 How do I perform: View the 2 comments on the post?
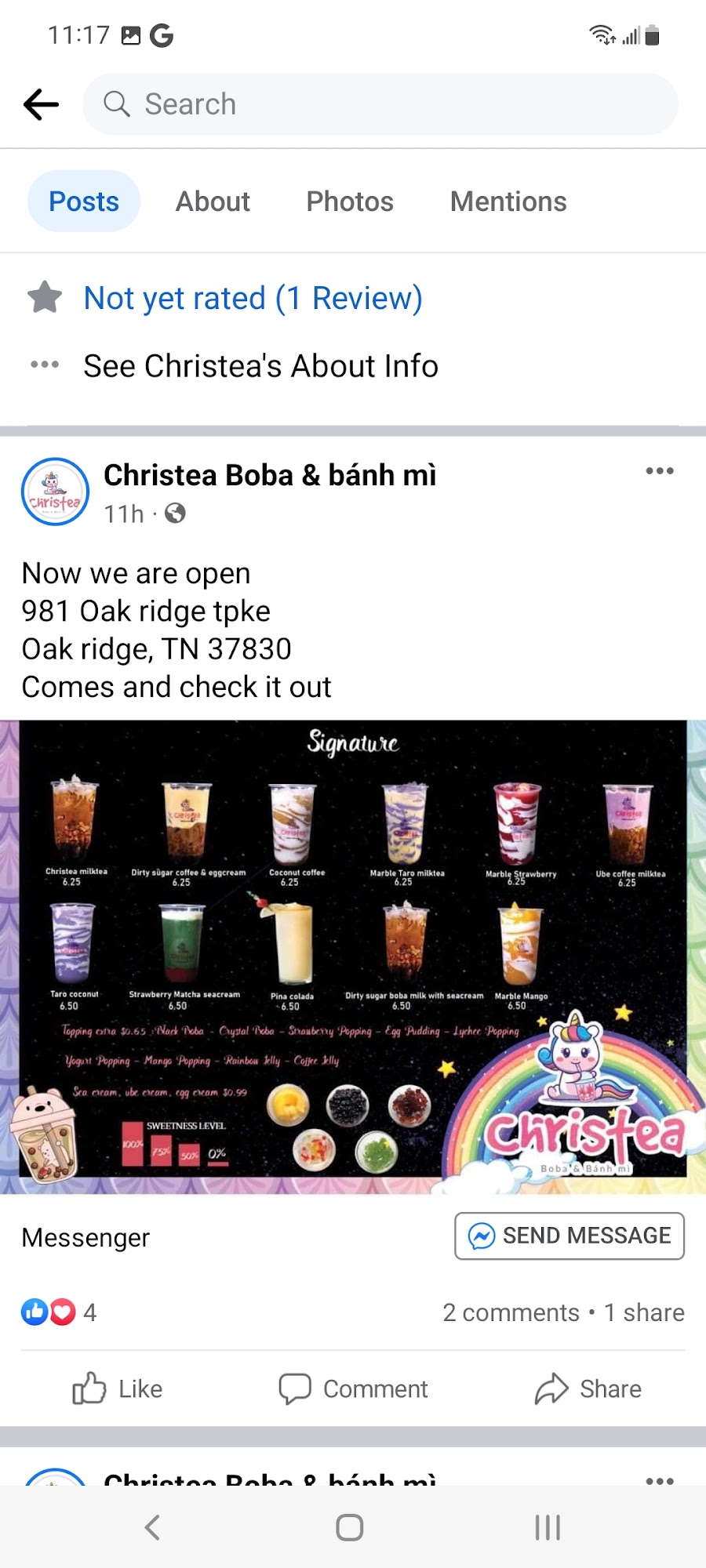(x=511, y=1312)
